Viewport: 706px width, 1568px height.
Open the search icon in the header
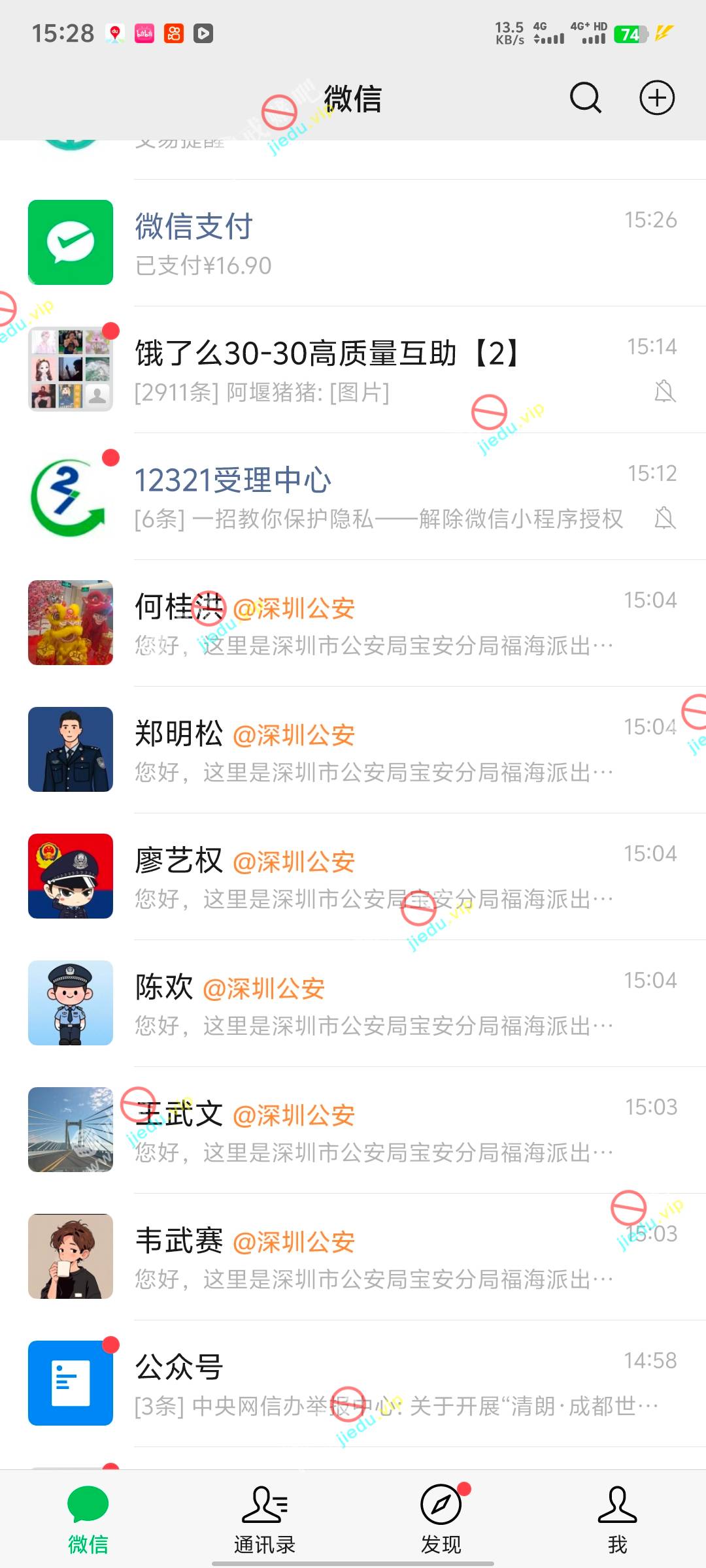coord(585,98)
